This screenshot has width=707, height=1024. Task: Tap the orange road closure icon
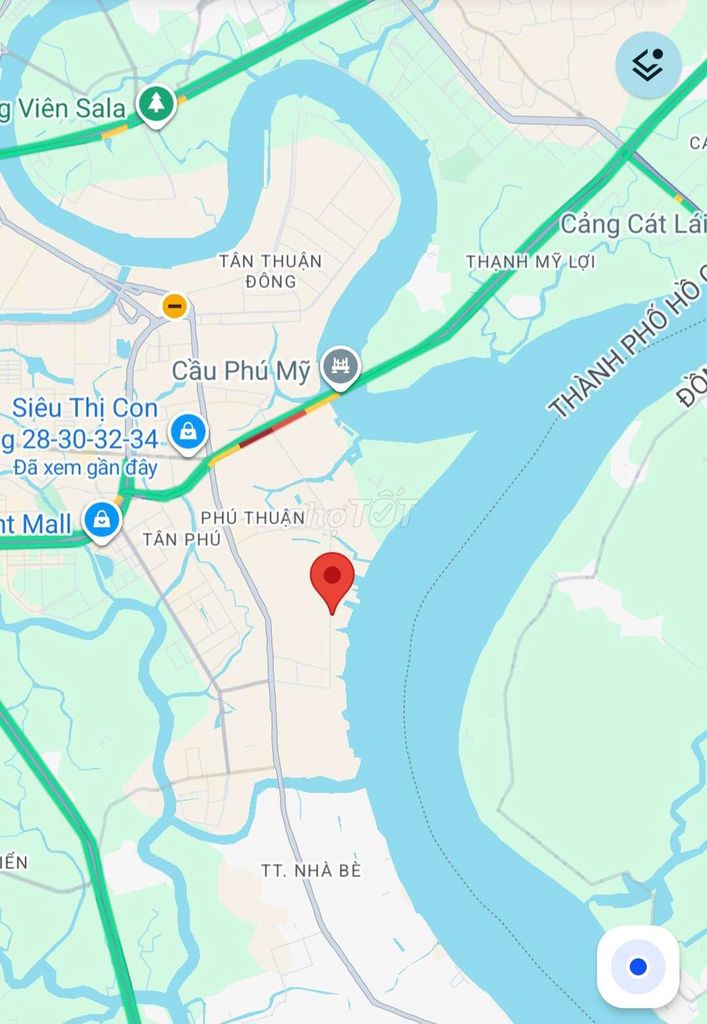(x=175, y=305)
